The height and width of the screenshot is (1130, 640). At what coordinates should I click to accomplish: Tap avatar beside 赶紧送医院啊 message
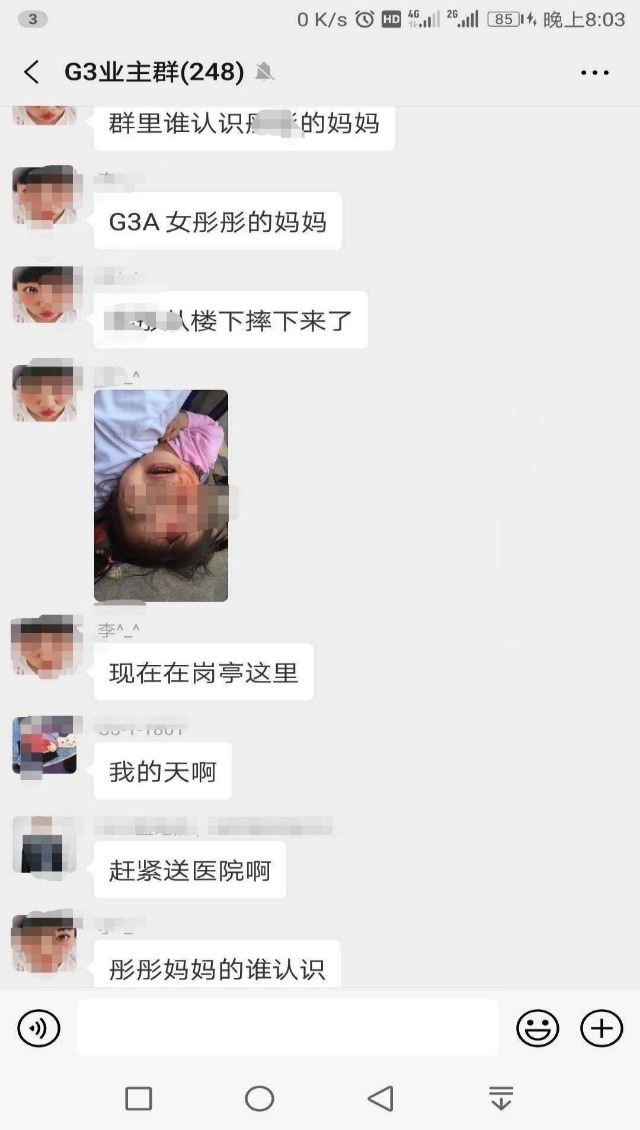coord(45,845)
